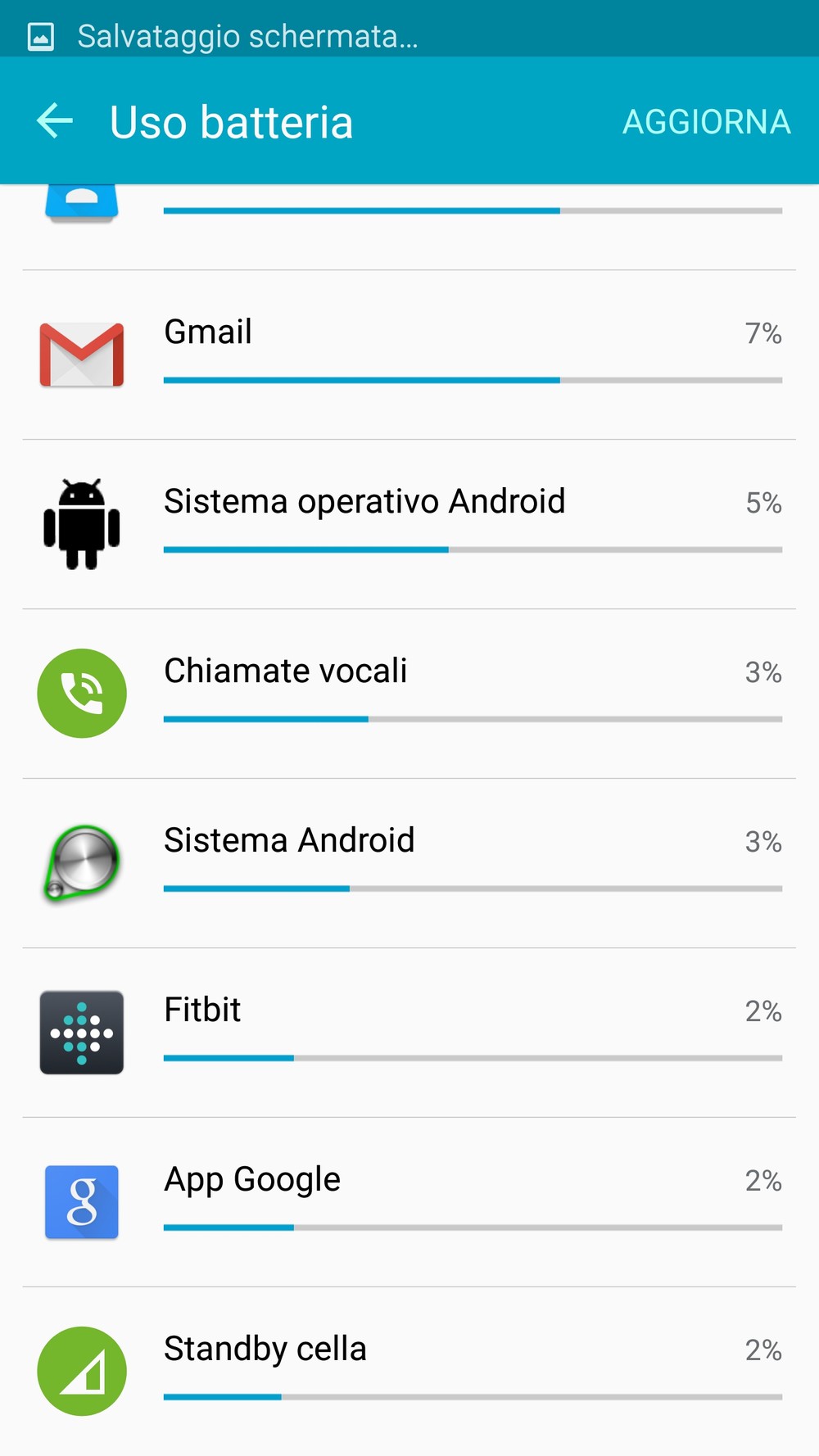Open the Standby cella entry

(x=409, y=1372)
